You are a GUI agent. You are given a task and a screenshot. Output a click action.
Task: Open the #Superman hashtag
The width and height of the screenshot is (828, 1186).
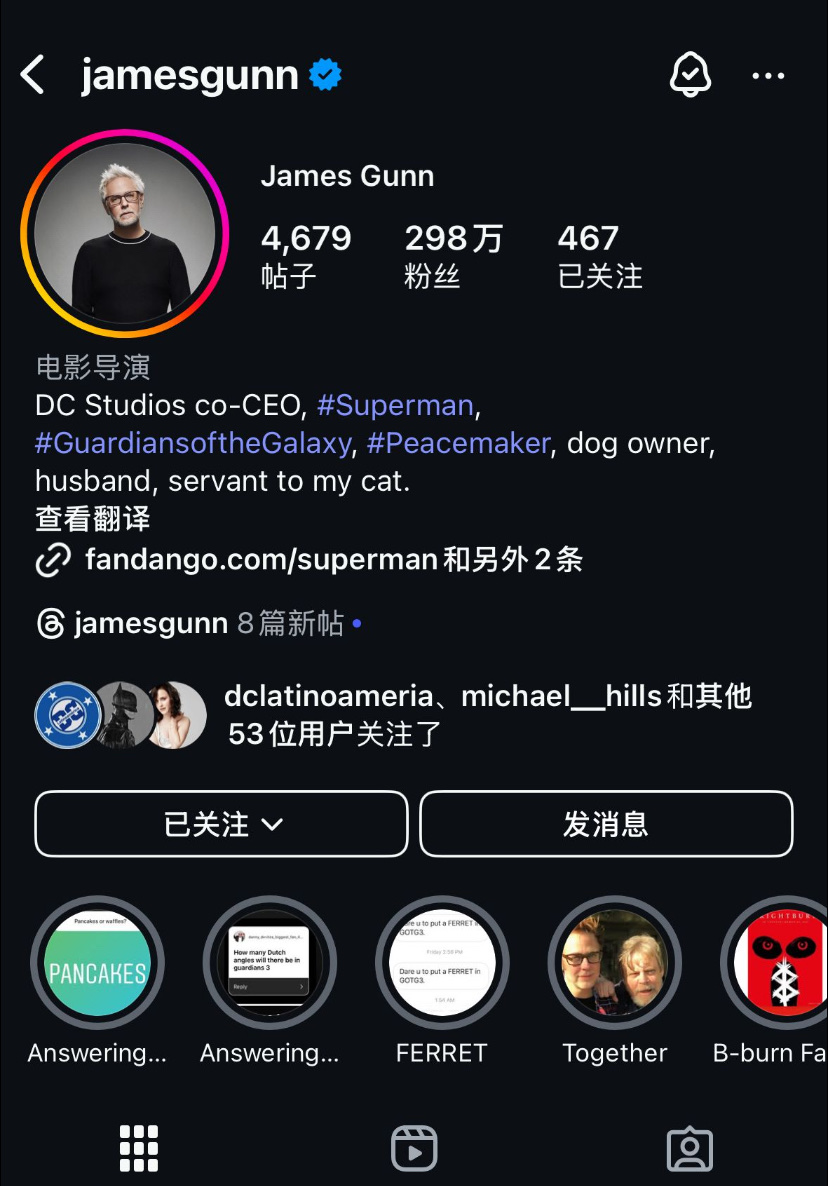(395, 405)
